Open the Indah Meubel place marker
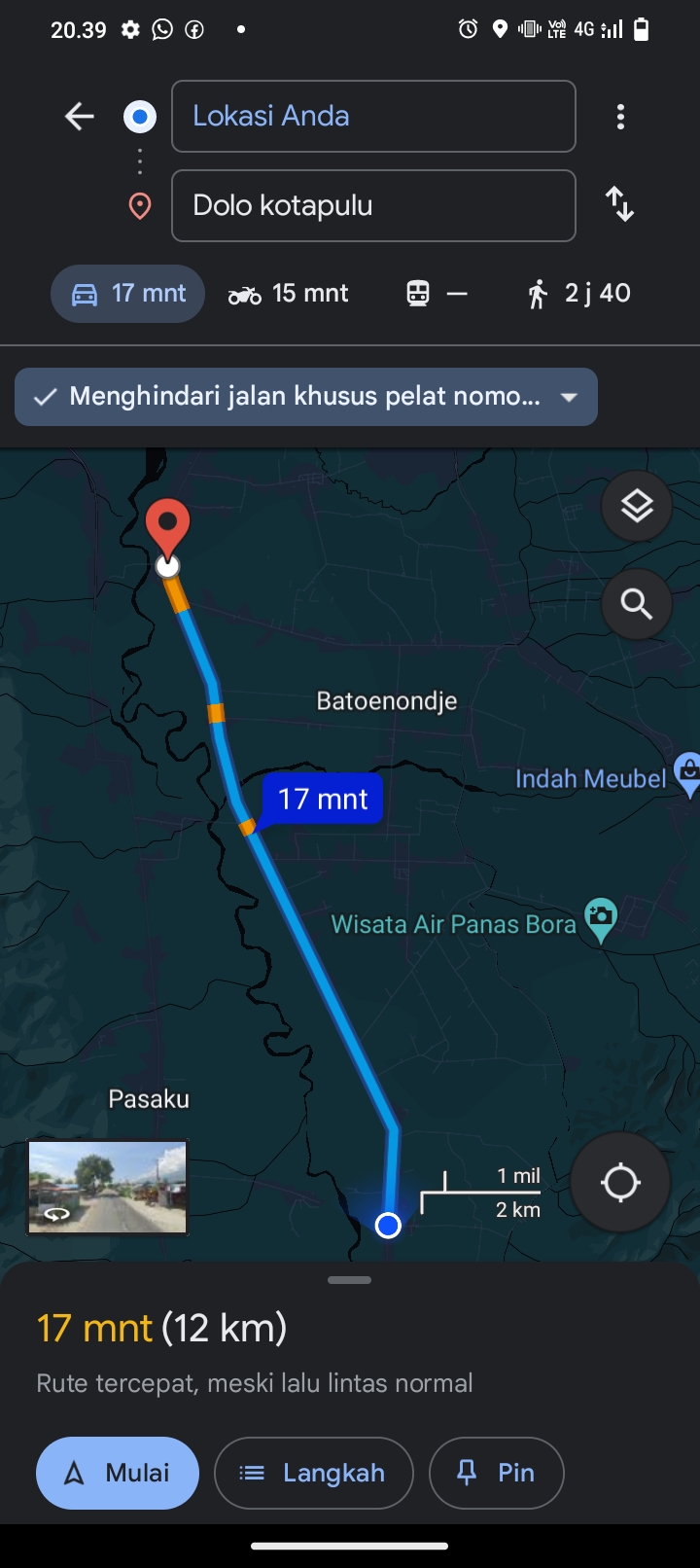 (688, 775)
